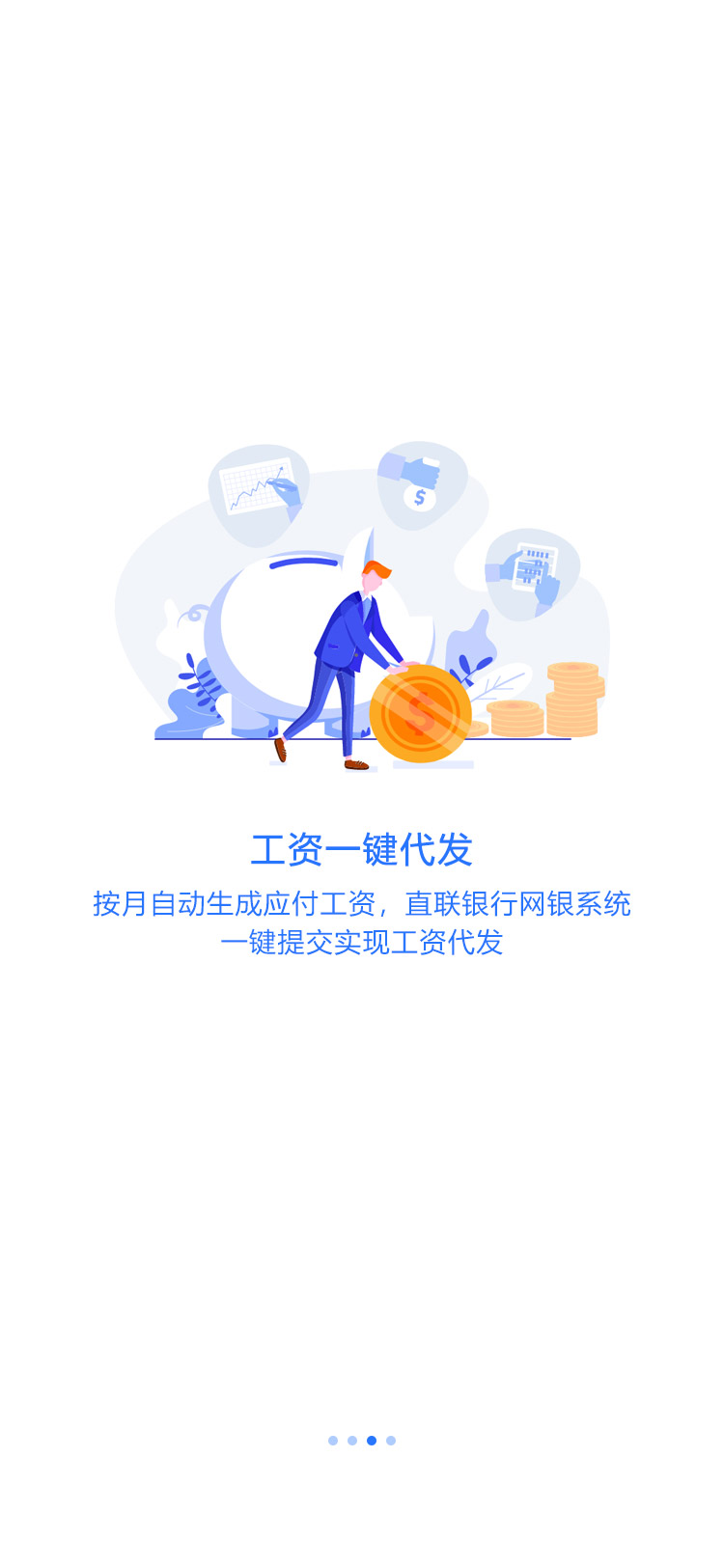Go to the fourth page indicator dot
This screenshot has width=724, height=1568.
pos(391,1441)
